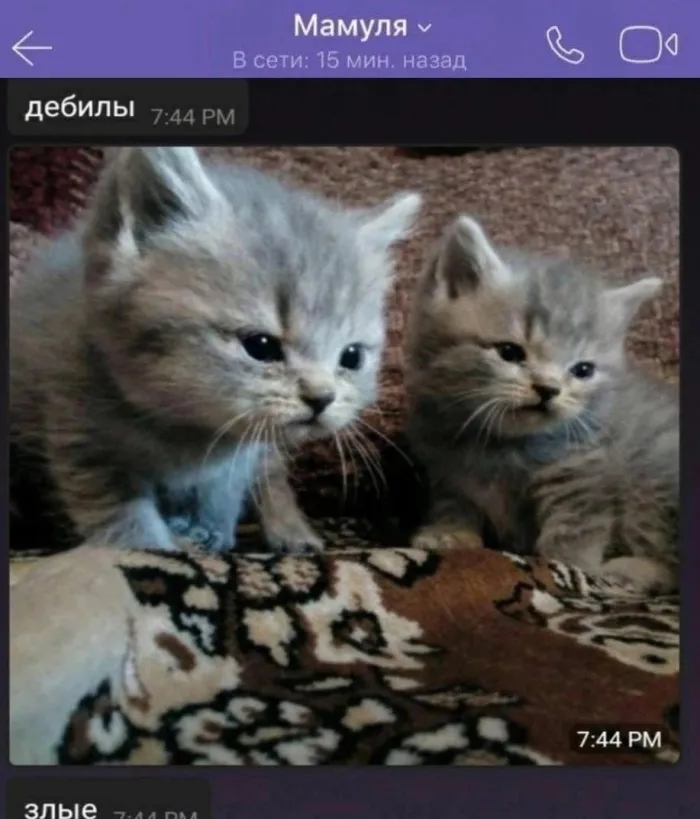This screenshot has height=819, width=700.
Task: Start a video call with Мамуля
Action: pyautogui.click(x=648, y=45)
